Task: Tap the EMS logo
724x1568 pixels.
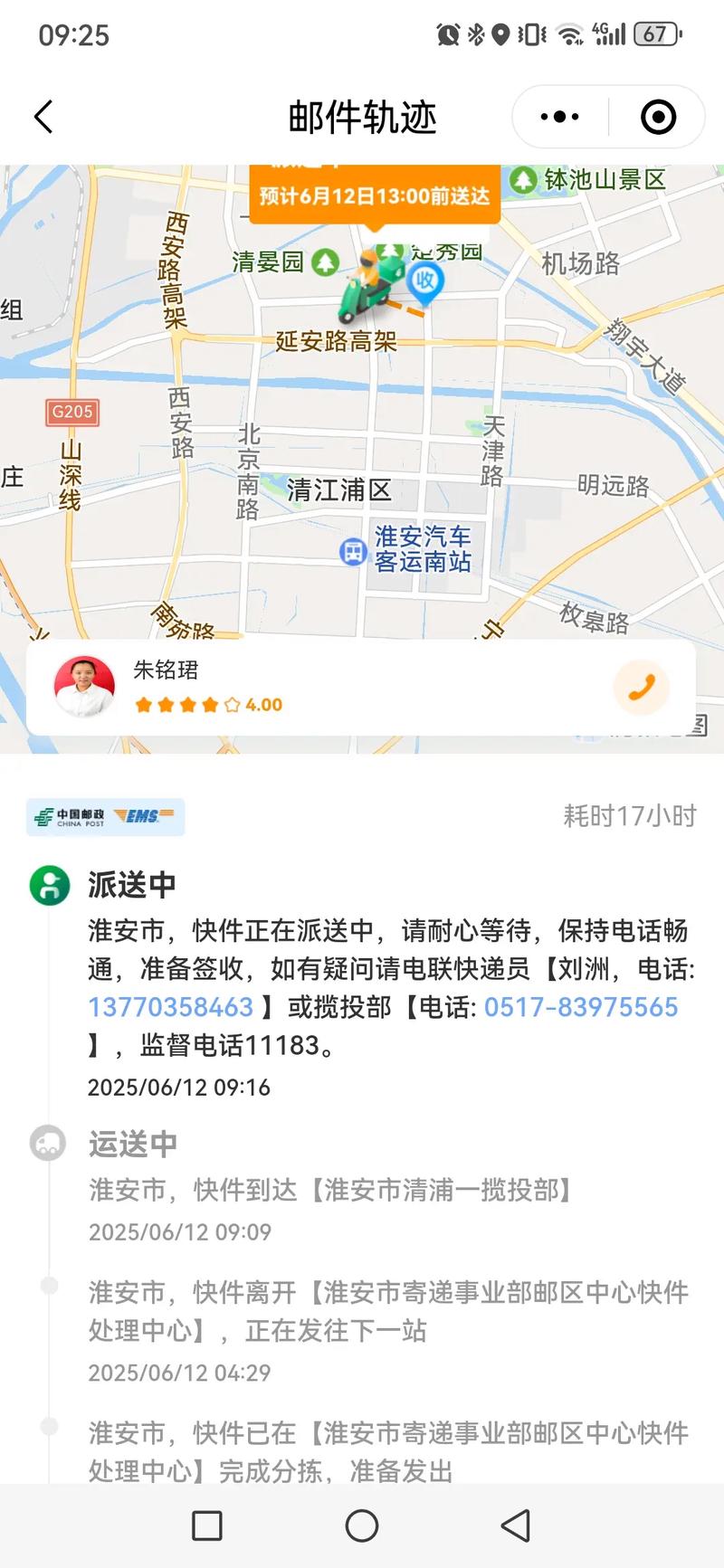Action: click(x=143, y=816)
